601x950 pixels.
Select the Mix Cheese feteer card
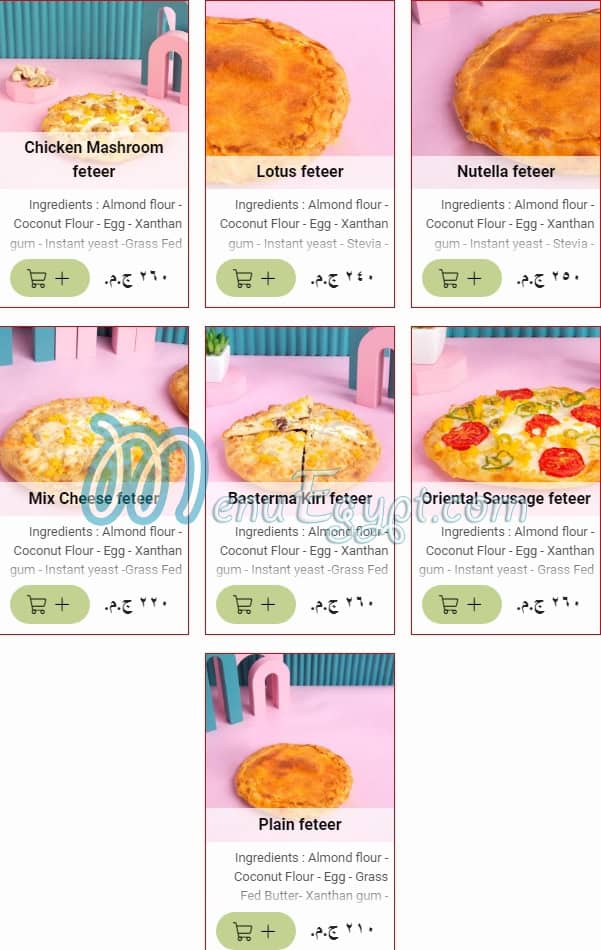tap(94, 498)
